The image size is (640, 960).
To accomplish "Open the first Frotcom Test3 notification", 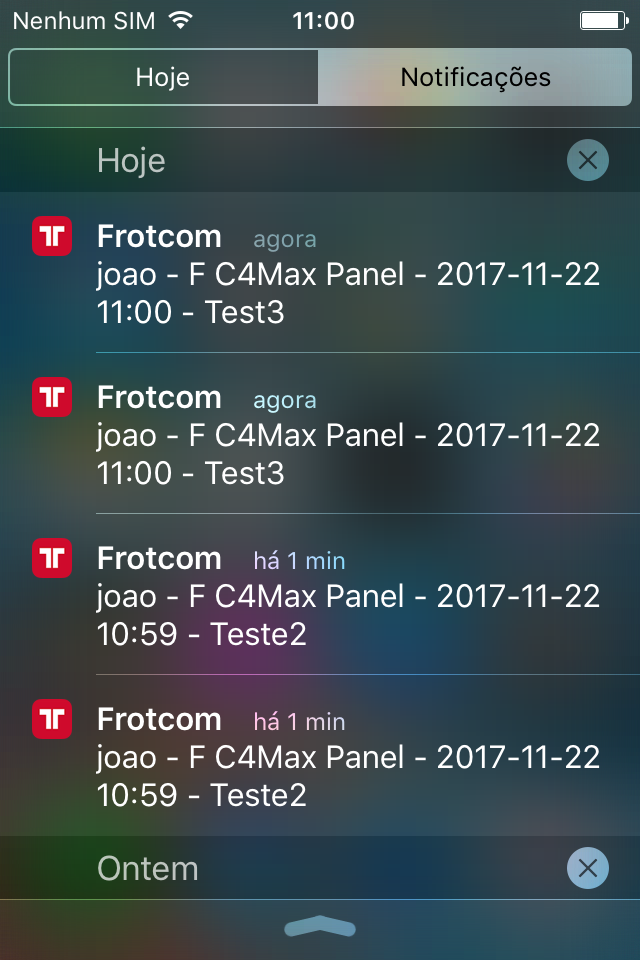I will pyautogui.click(x=348, y=274).
